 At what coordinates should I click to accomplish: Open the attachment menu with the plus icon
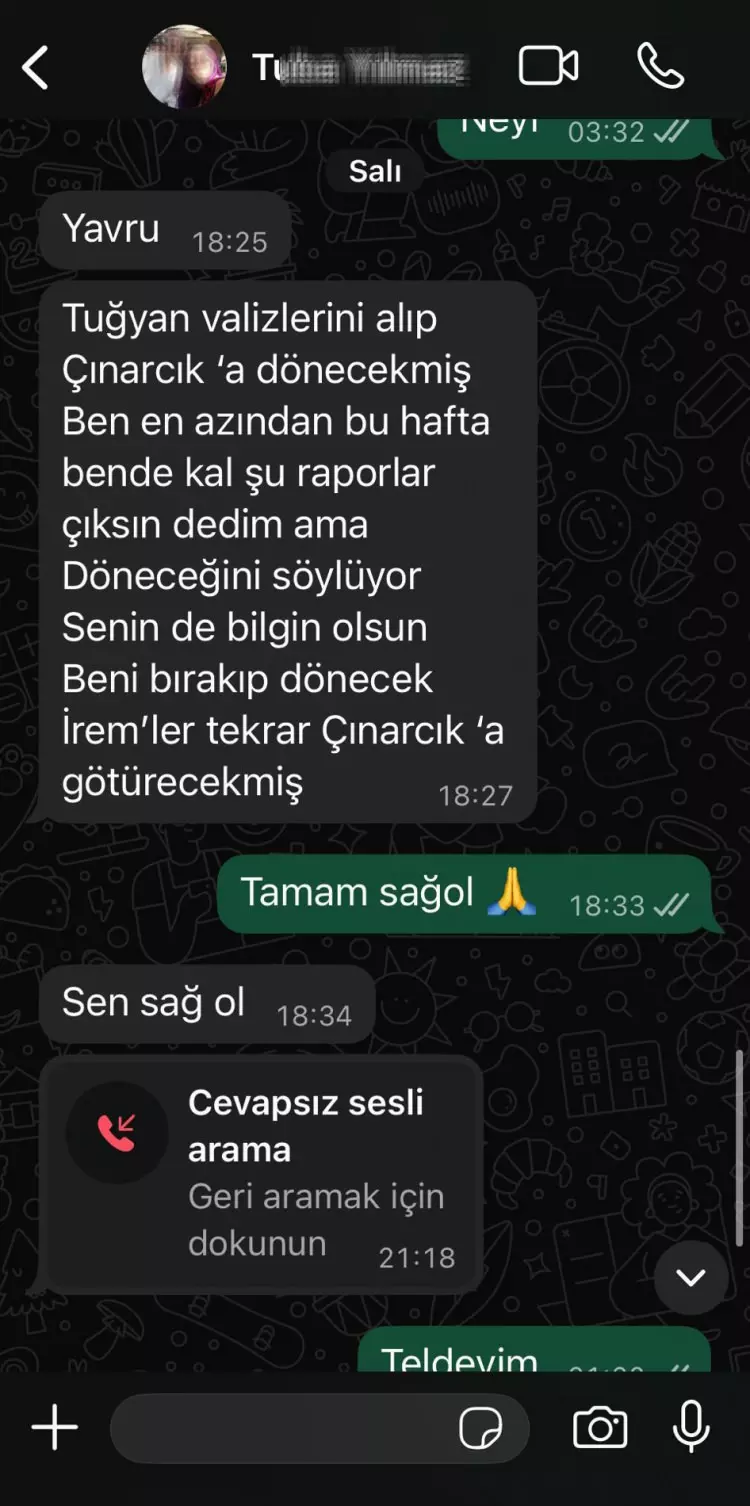[x=55, y=1428]
